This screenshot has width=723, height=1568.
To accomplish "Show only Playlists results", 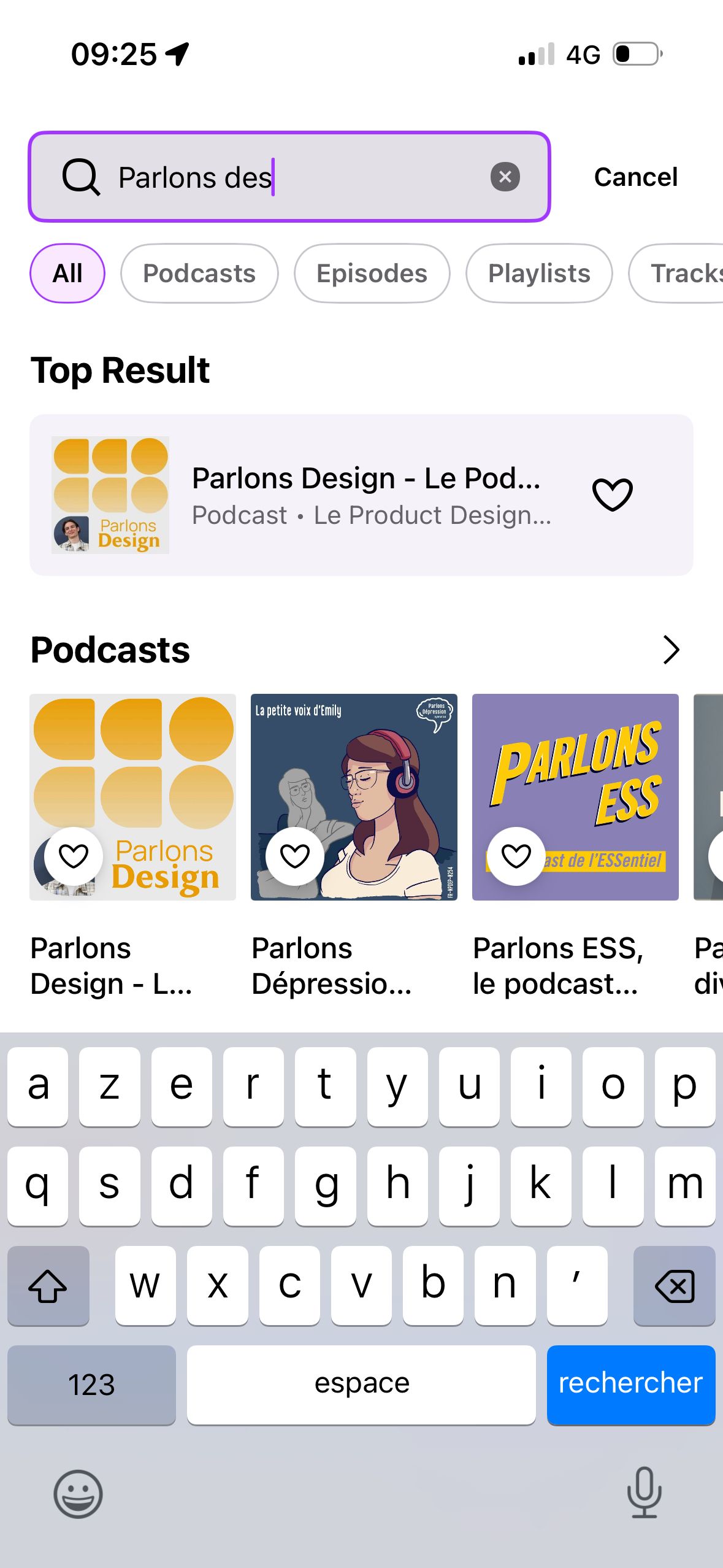I will 539,274.
